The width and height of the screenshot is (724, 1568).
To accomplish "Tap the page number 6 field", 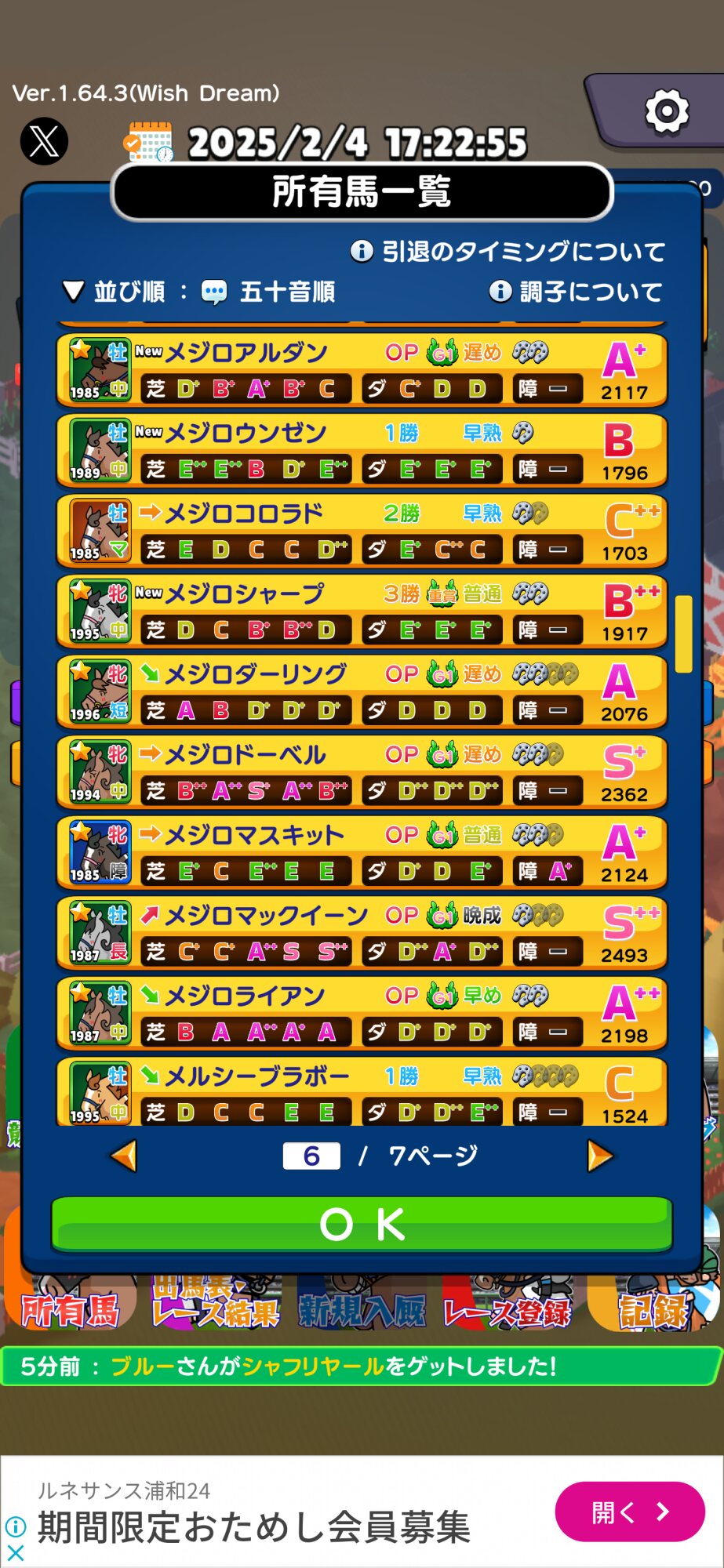I will tap(311, 1156).
